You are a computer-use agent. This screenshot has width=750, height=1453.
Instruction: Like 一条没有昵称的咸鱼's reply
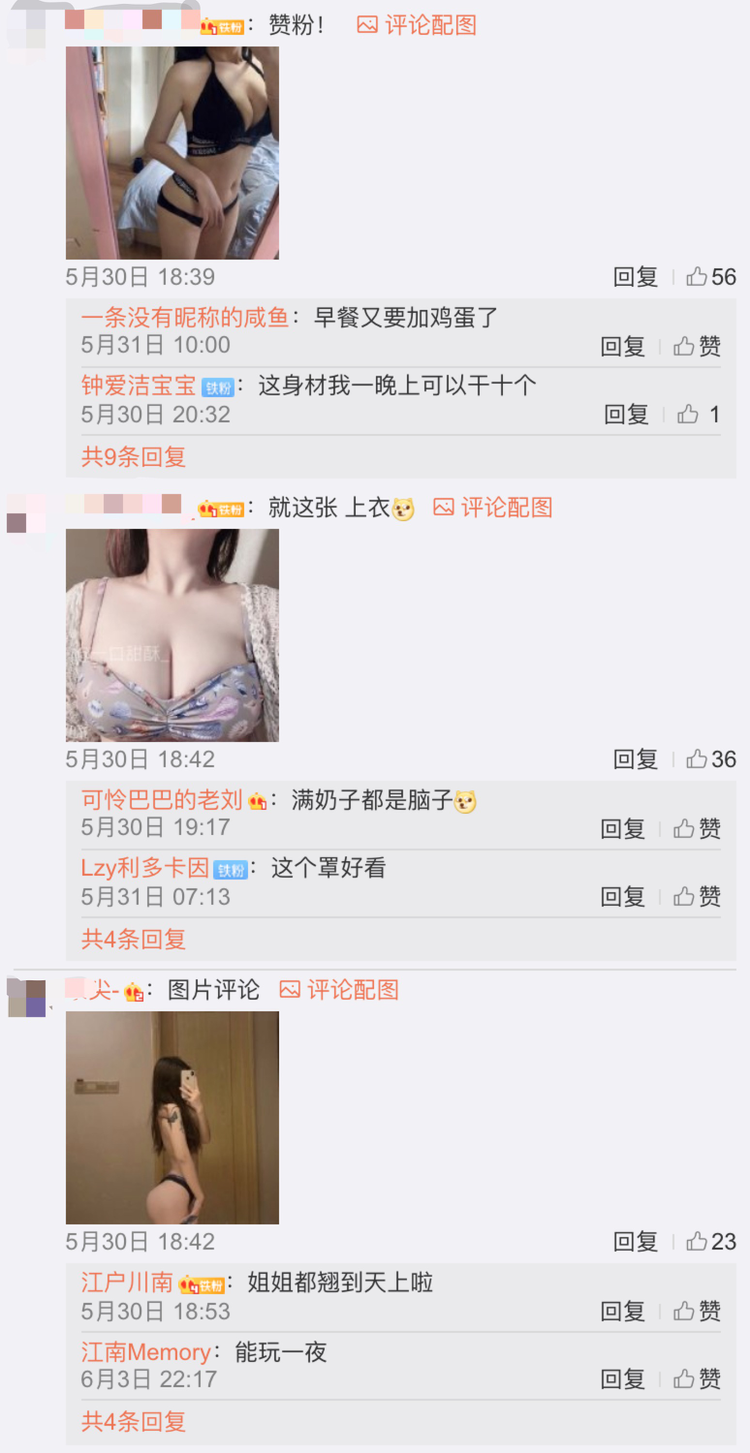(697, 346)
